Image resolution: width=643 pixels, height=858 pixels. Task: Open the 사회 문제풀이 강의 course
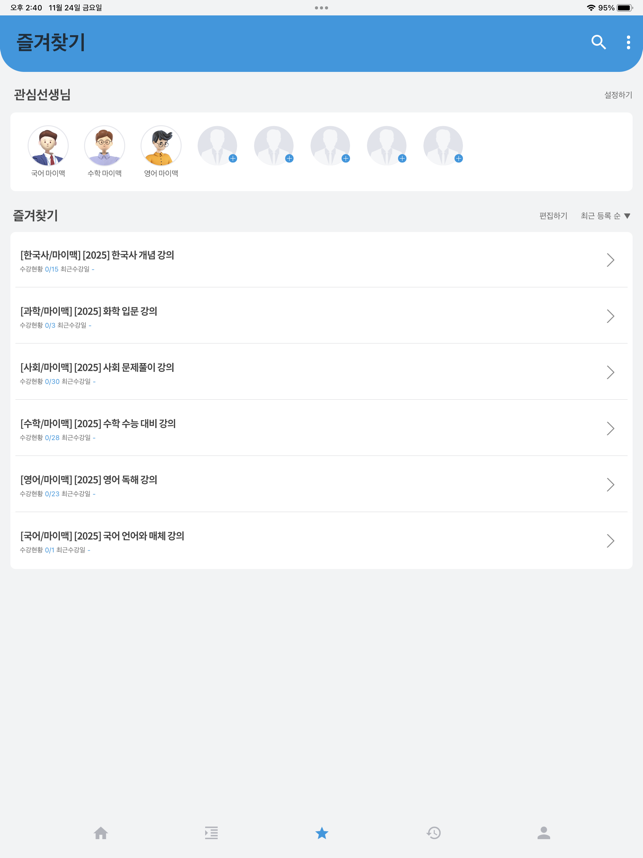pyautogui.click(x=320, y=372)
